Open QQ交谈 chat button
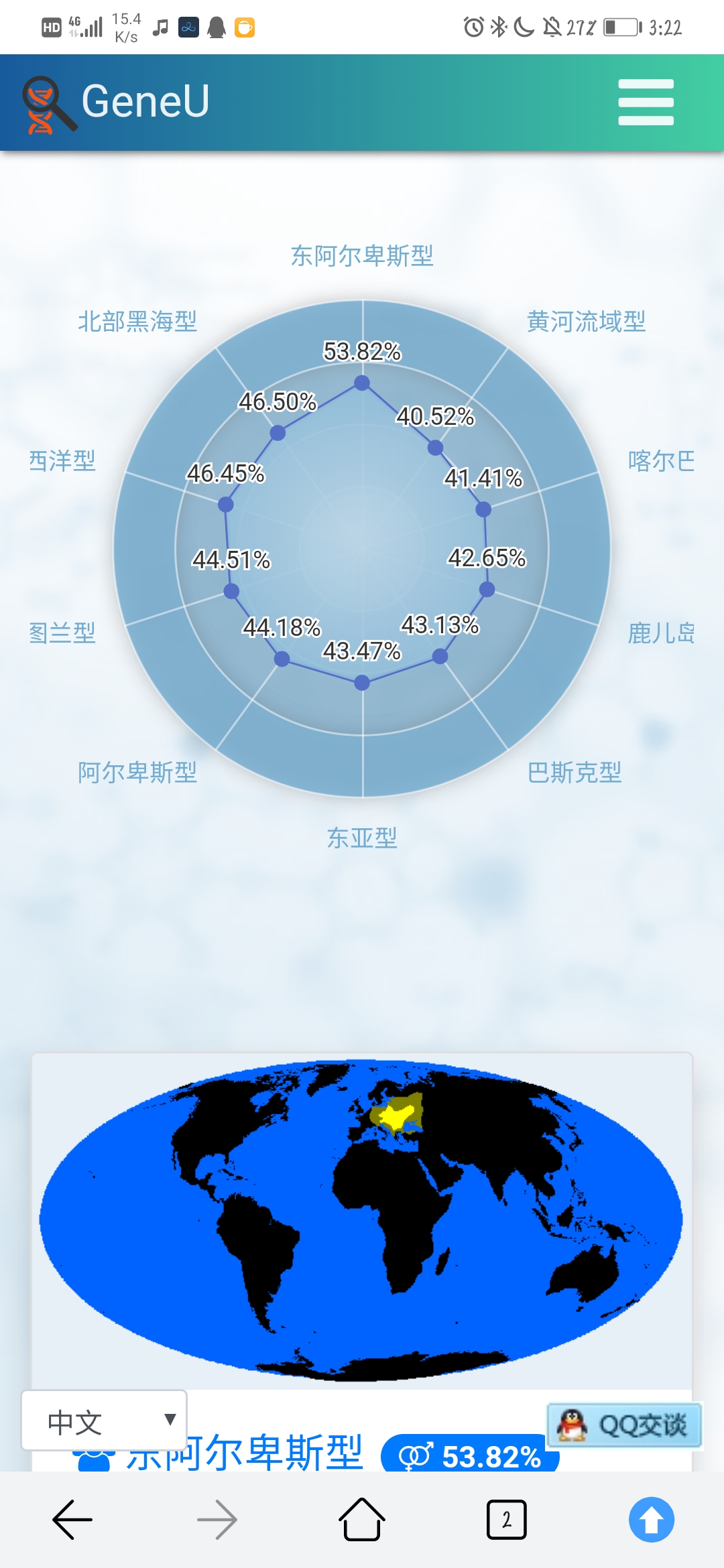Image resolution: width=724 pixels, height=1568 pixels. [625, 1425]
